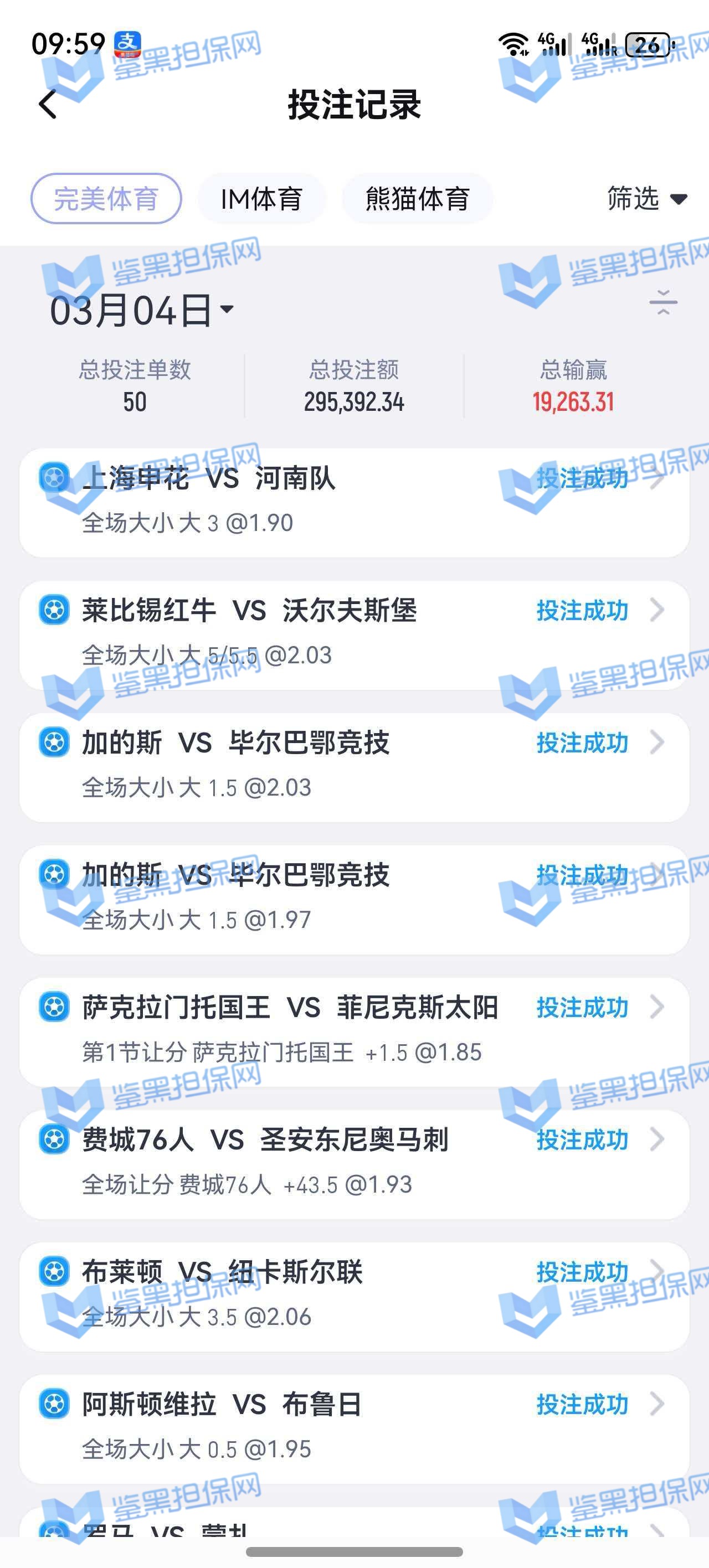Go back using the top-left arrow
The image size is (709, 1568).
coord(48,104)
